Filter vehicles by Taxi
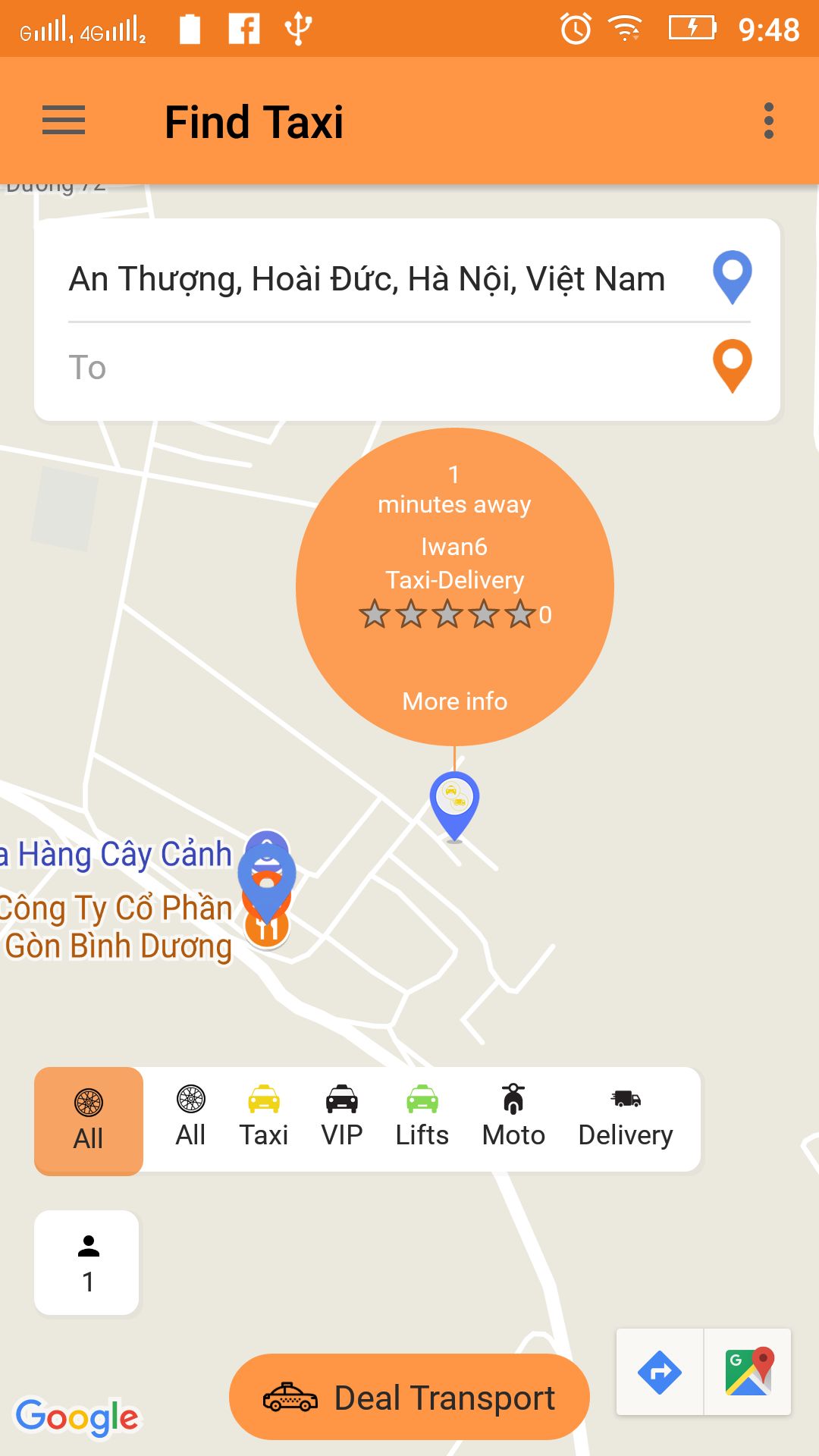Screen dimensions: 819x1456 point(263,1118)
